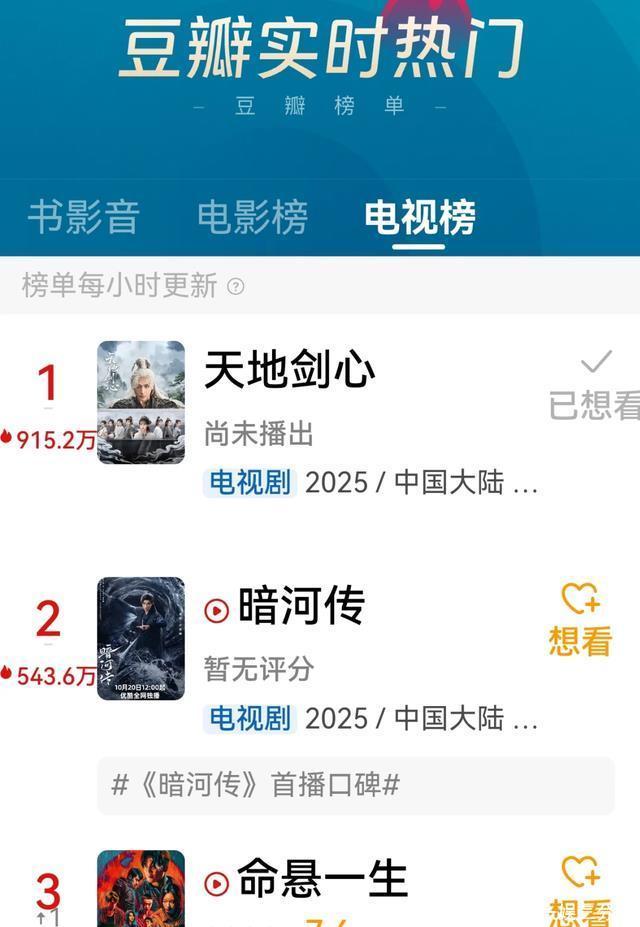The height and width of the screenshot is (927, 640).
Task: Select the 电视榜 tab
Action: pos(419,217)
